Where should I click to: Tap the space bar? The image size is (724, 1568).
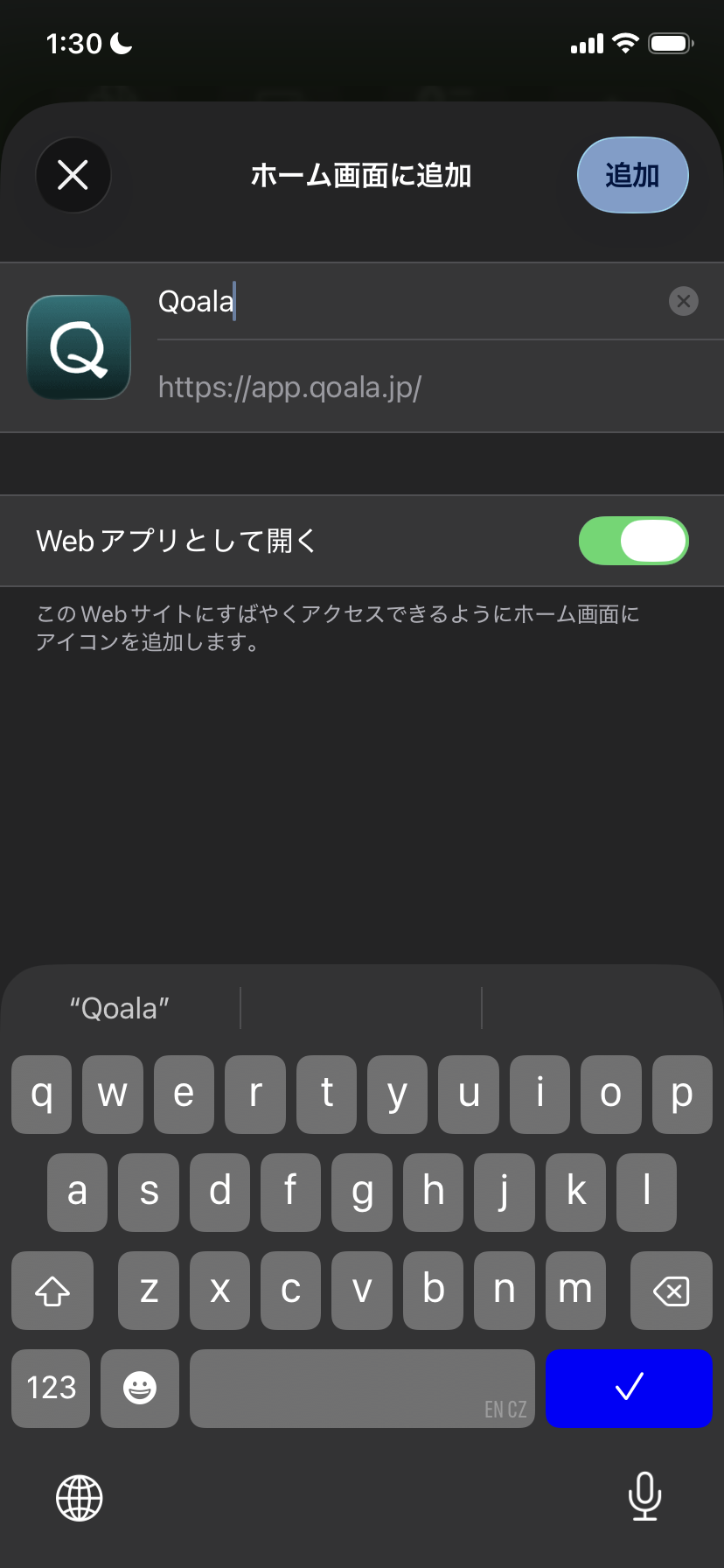(361, 1388)
